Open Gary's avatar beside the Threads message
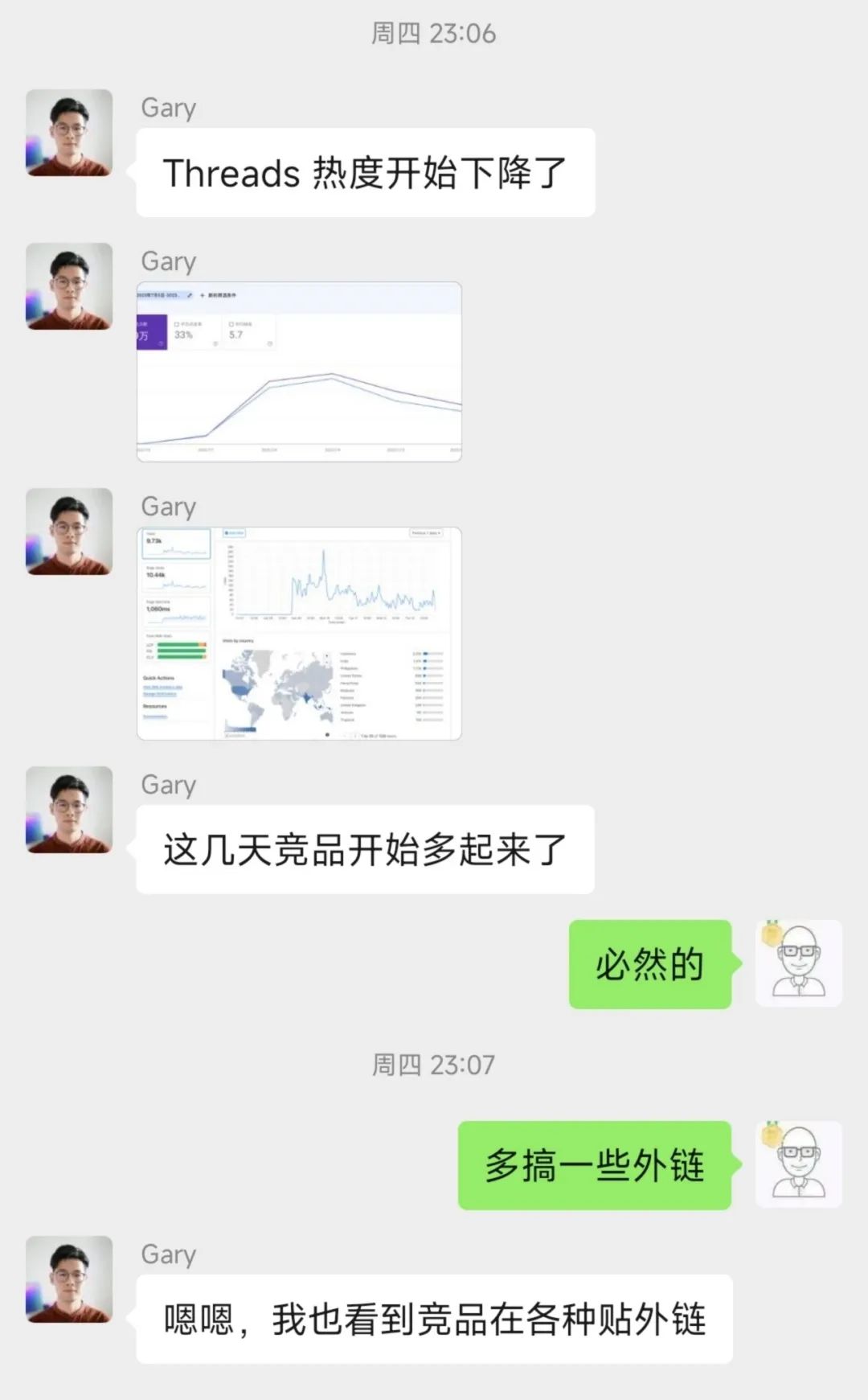This screenshot has height=1400, width=868. 68,133
